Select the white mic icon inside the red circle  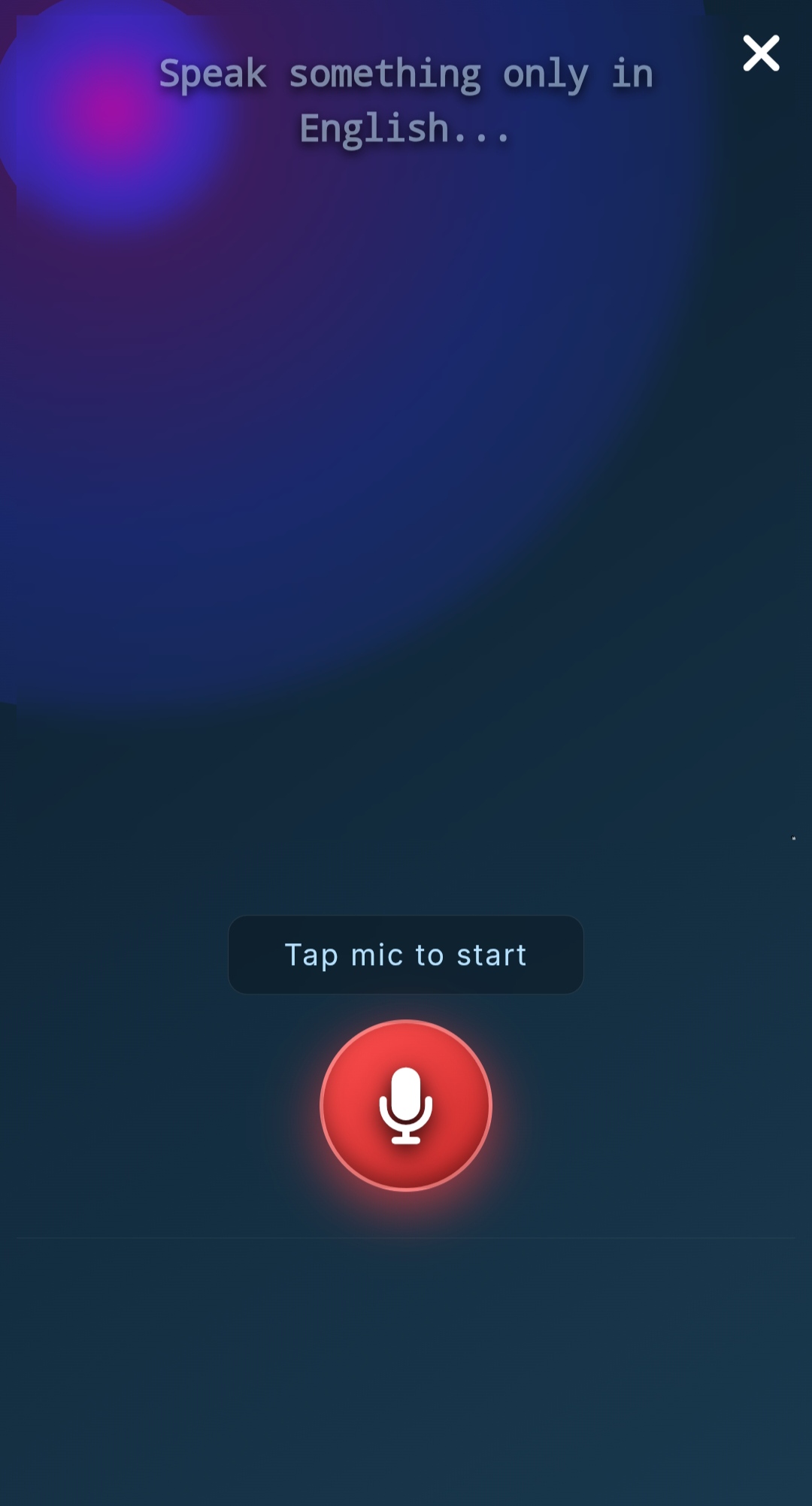(x=405, y=1104)
